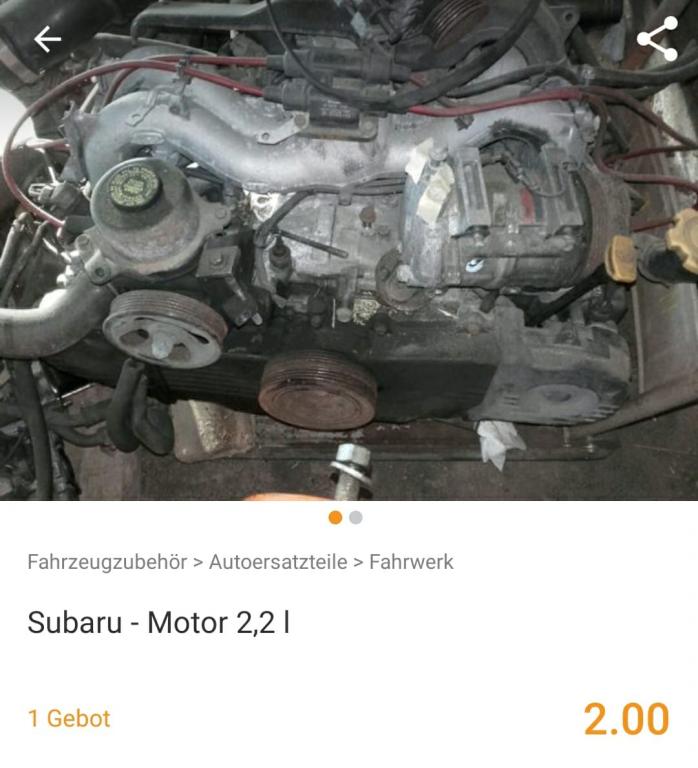Open the Autoersatzteile category
The height and width of the screenshot is (768, 698).
click(278, 562)
